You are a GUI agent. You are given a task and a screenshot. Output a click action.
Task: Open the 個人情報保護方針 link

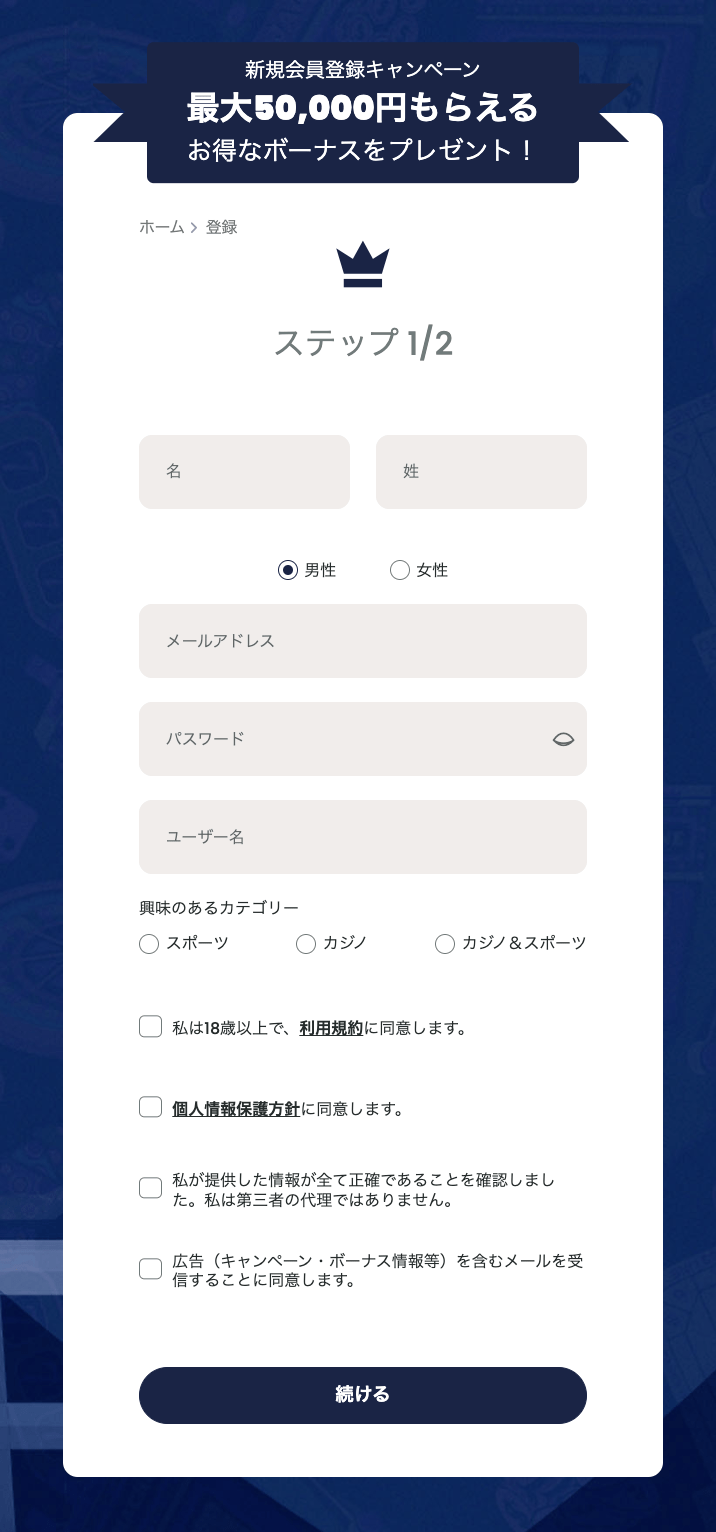pyautogui.click(x=236, y=1109)
